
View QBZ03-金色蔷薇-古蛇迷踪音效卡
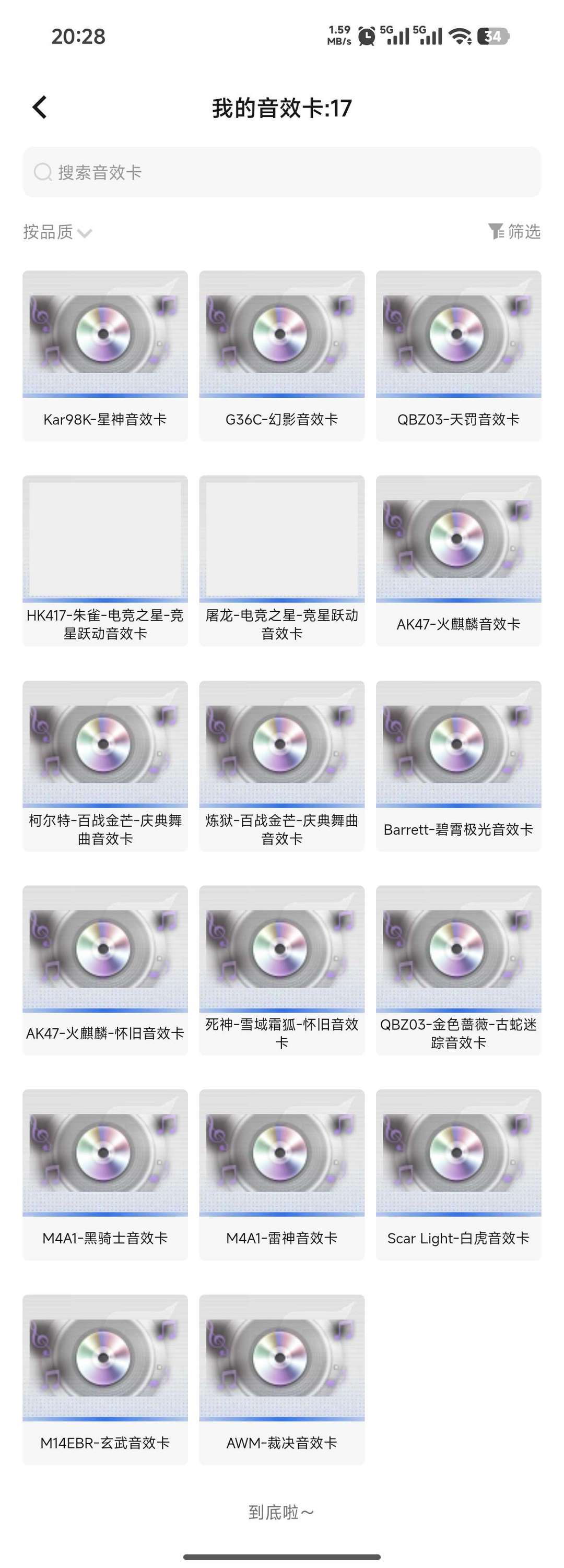(458, 970)
